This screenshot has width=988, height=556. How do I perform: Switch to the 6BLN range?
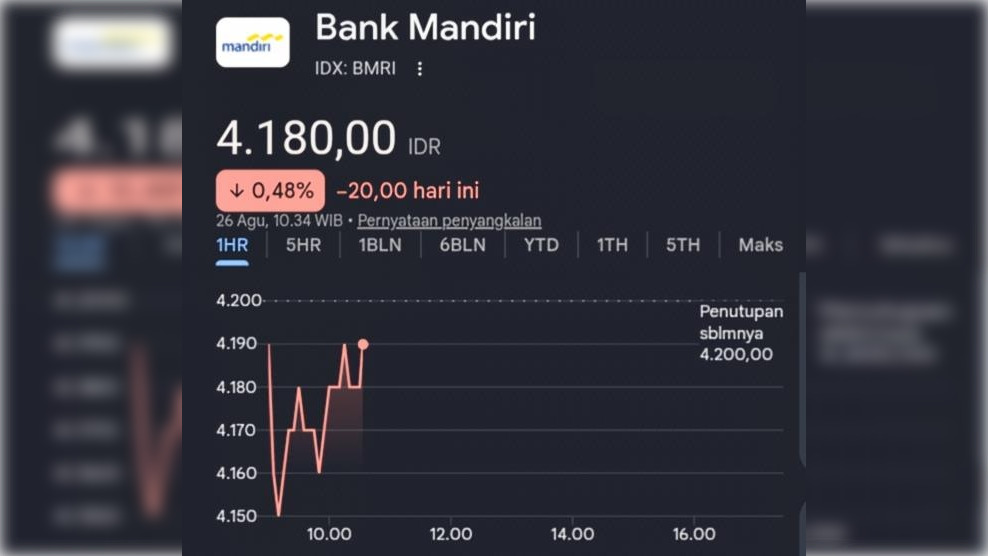tap(462, 245)
